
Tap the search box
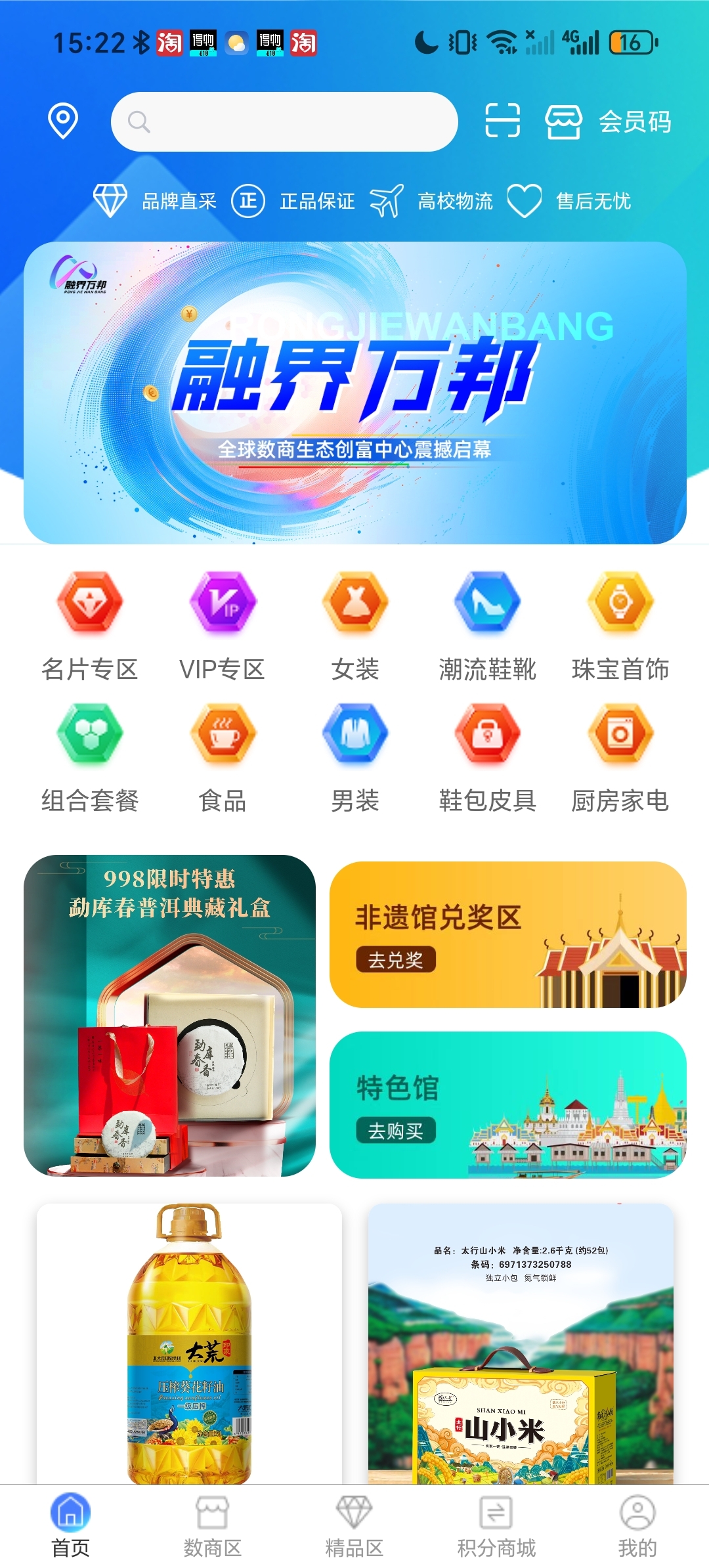pos(284,121)
